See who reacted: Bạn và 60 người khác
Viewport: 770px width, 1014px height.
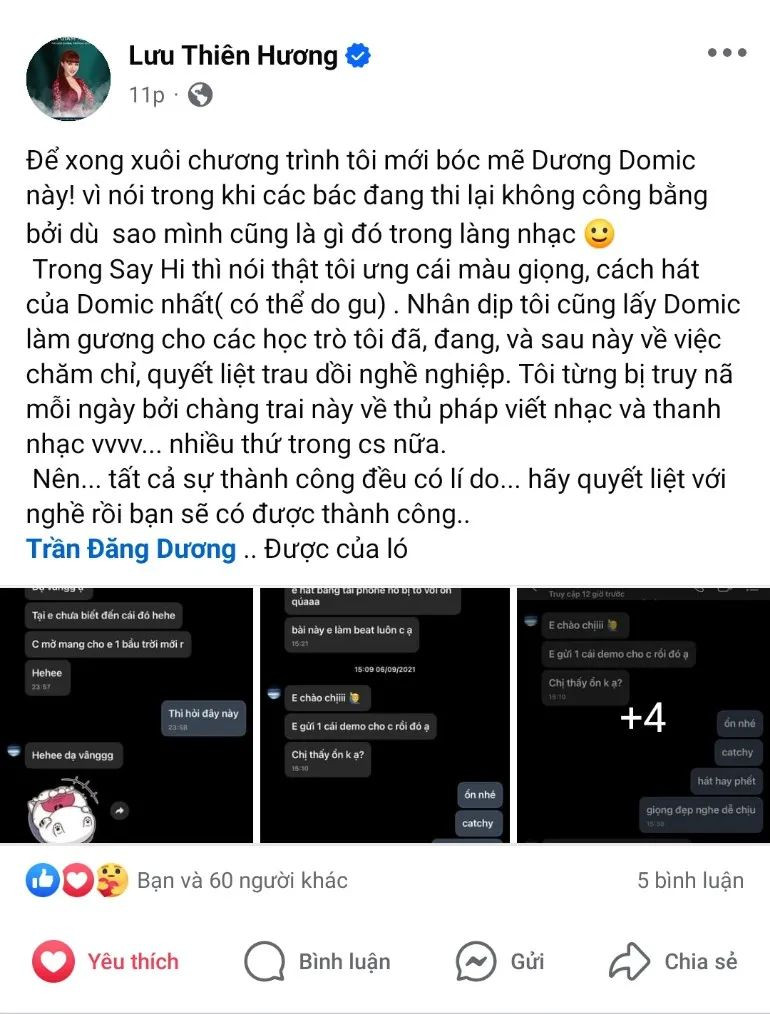[242, 880]
